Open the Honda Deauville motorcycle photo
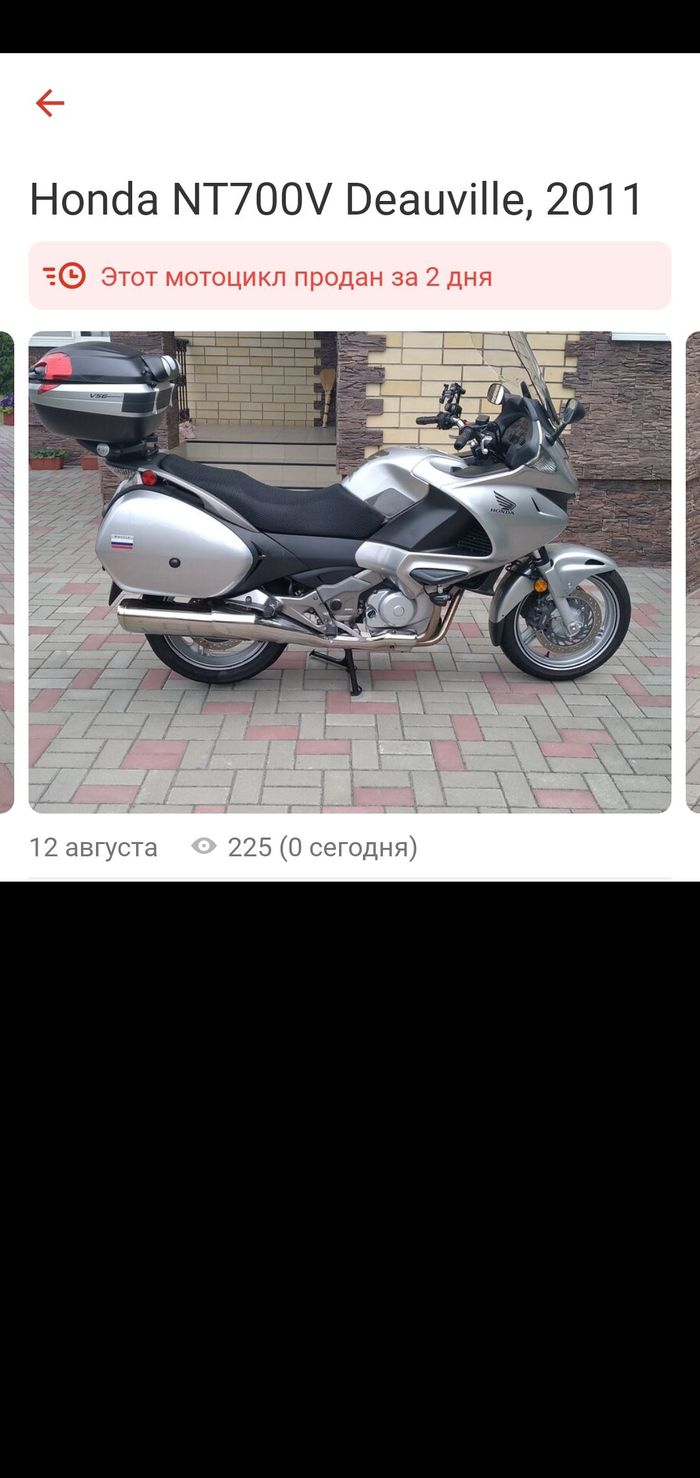This screenshot has width=700, height=1478. 350,571
